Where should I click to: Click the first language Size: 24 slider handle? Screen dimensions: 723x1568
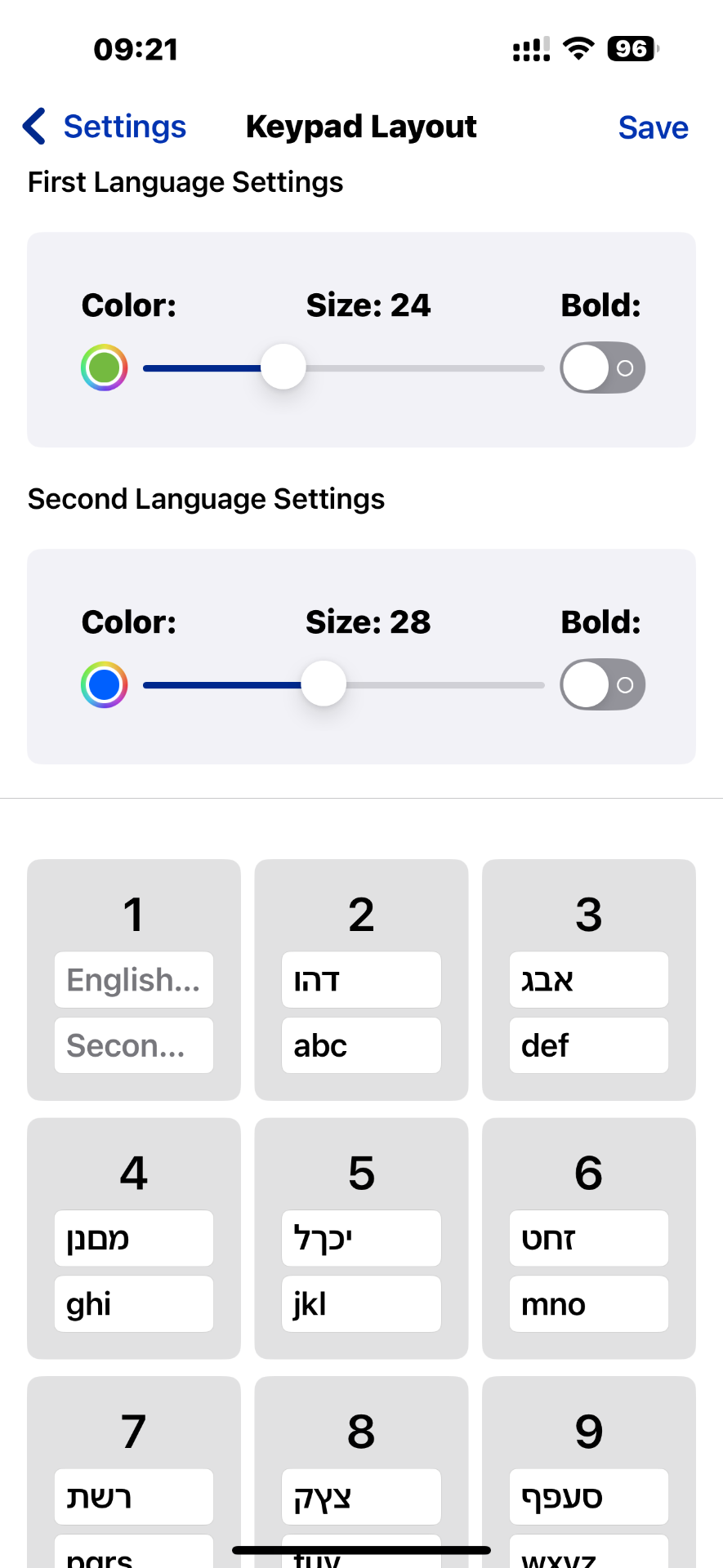[x=283, y=367]
